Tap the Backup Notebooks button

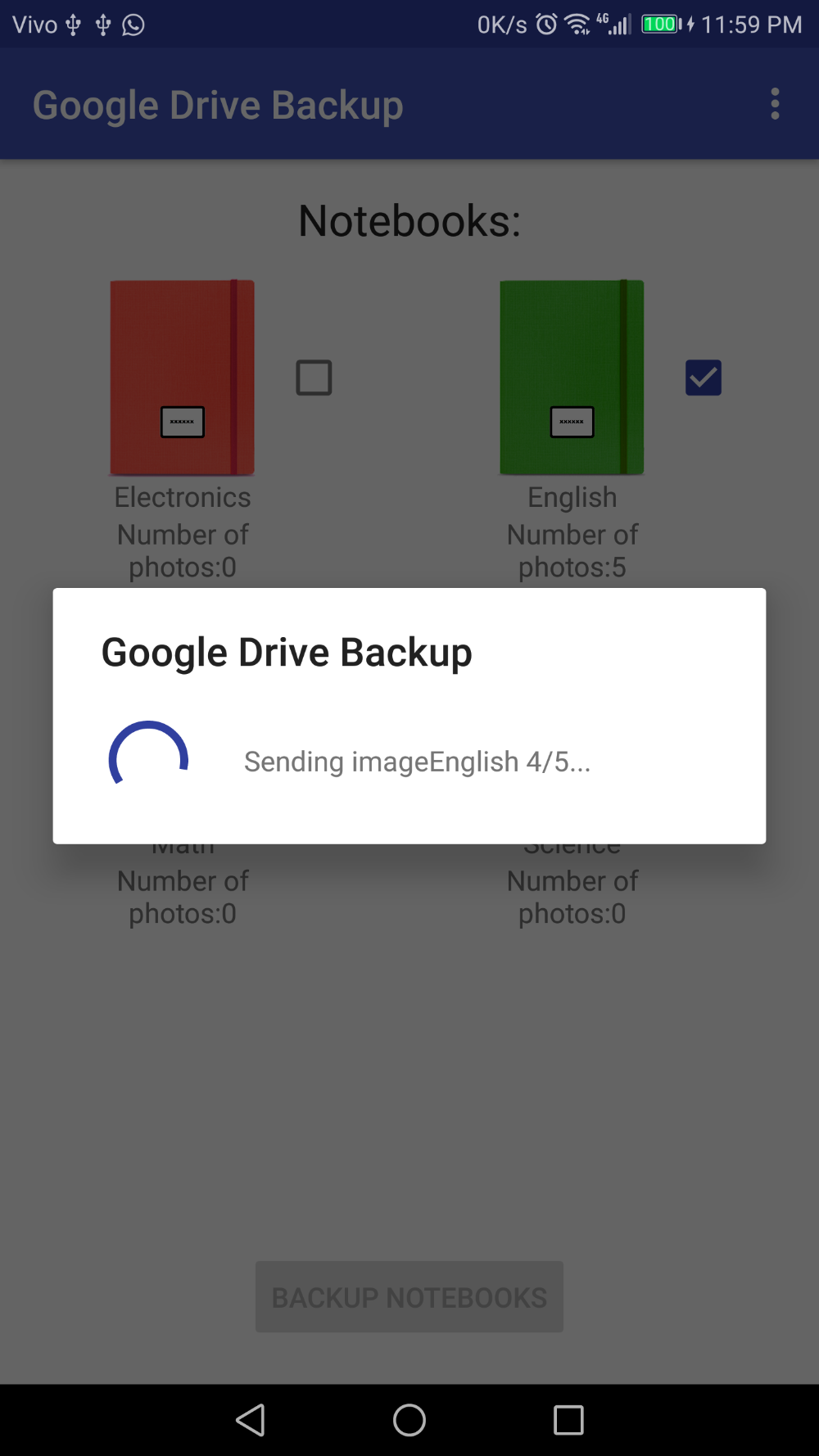click(x=409, y=1296)
